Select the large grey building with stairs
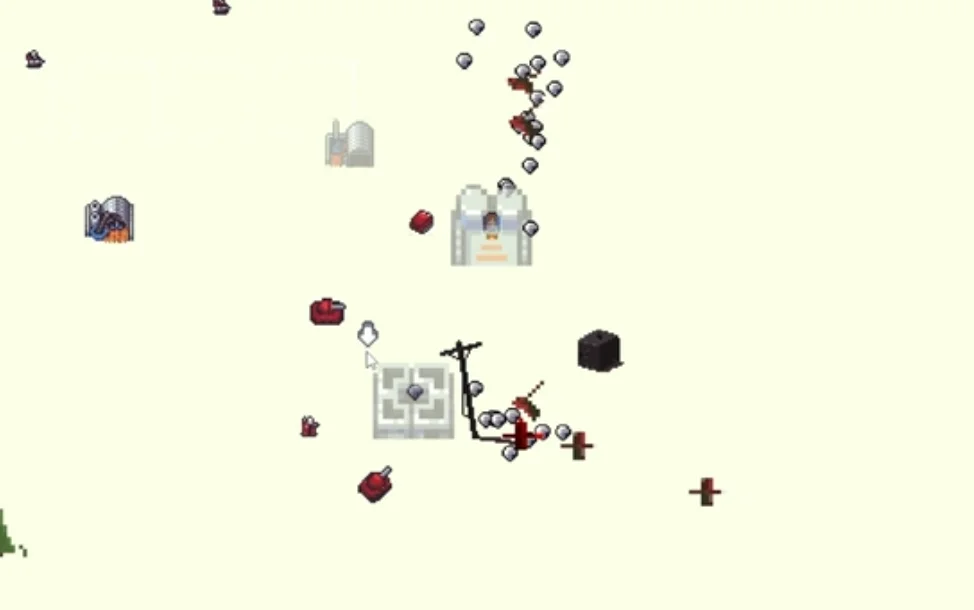The height and width of the screenshot is (610, 974). [x=491, y=227]
